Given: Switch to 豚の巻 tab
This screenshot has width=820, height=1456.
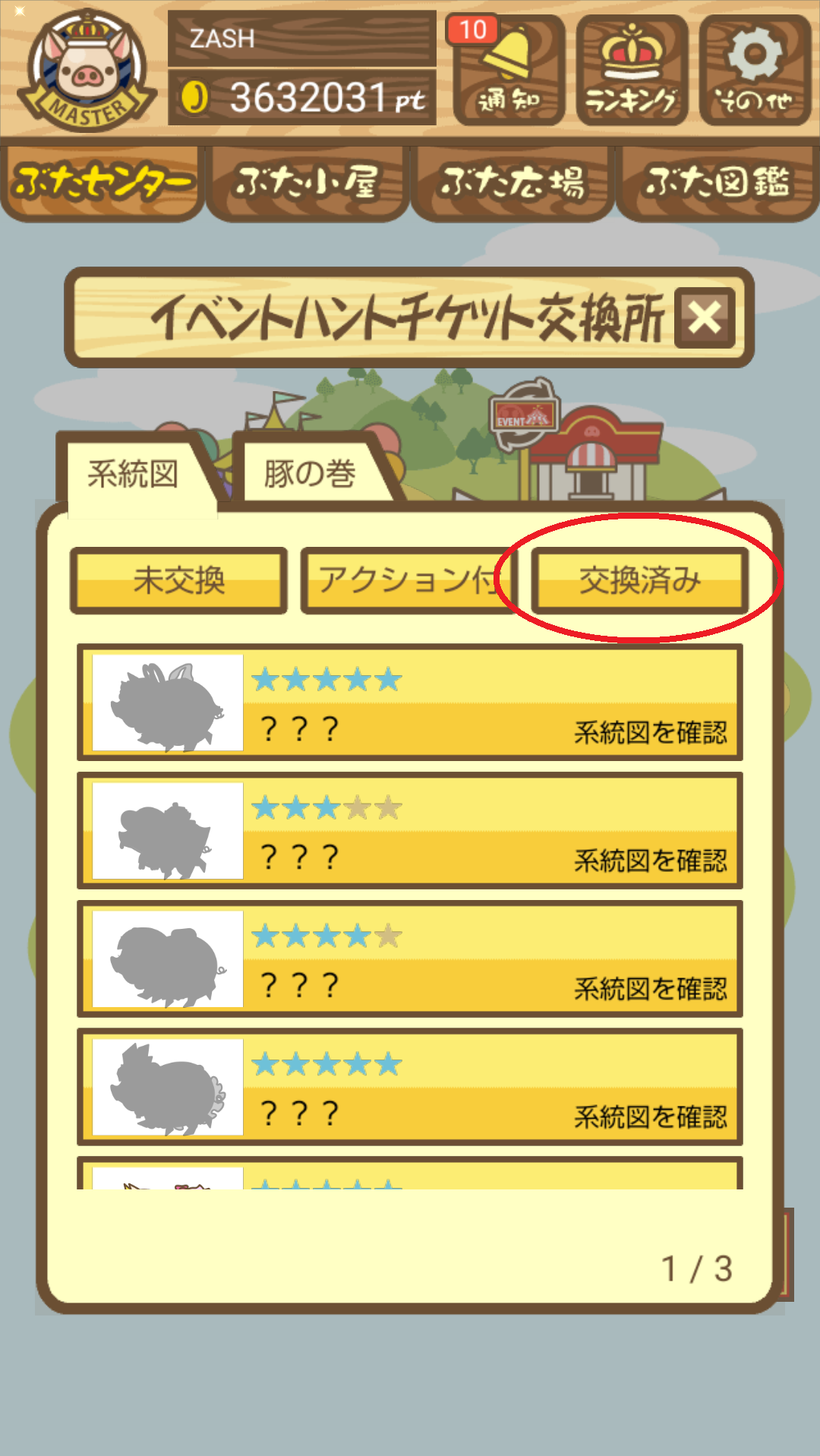Looking at the screenshot, I should coord(310,475).
